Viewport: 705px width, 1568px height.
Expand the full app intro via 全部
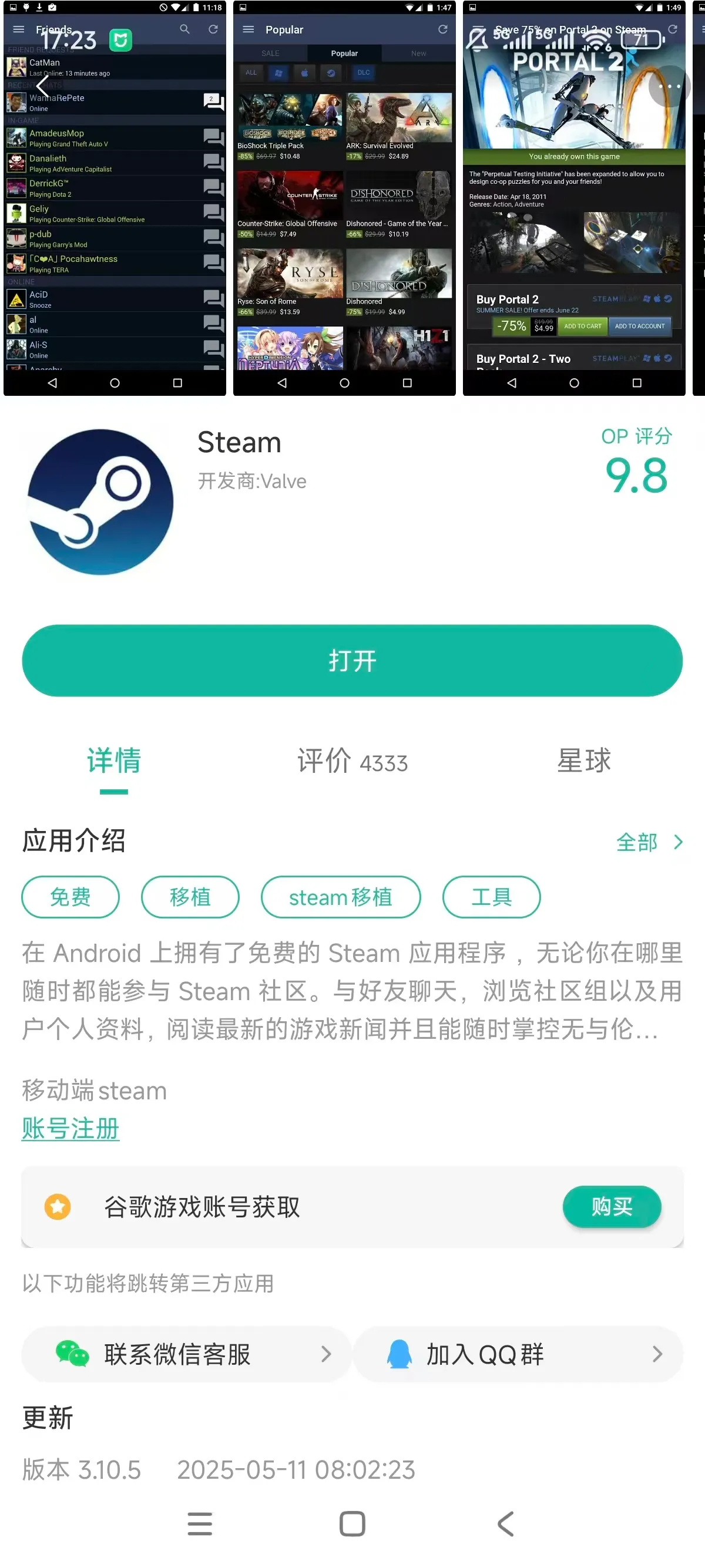point(649,843)
